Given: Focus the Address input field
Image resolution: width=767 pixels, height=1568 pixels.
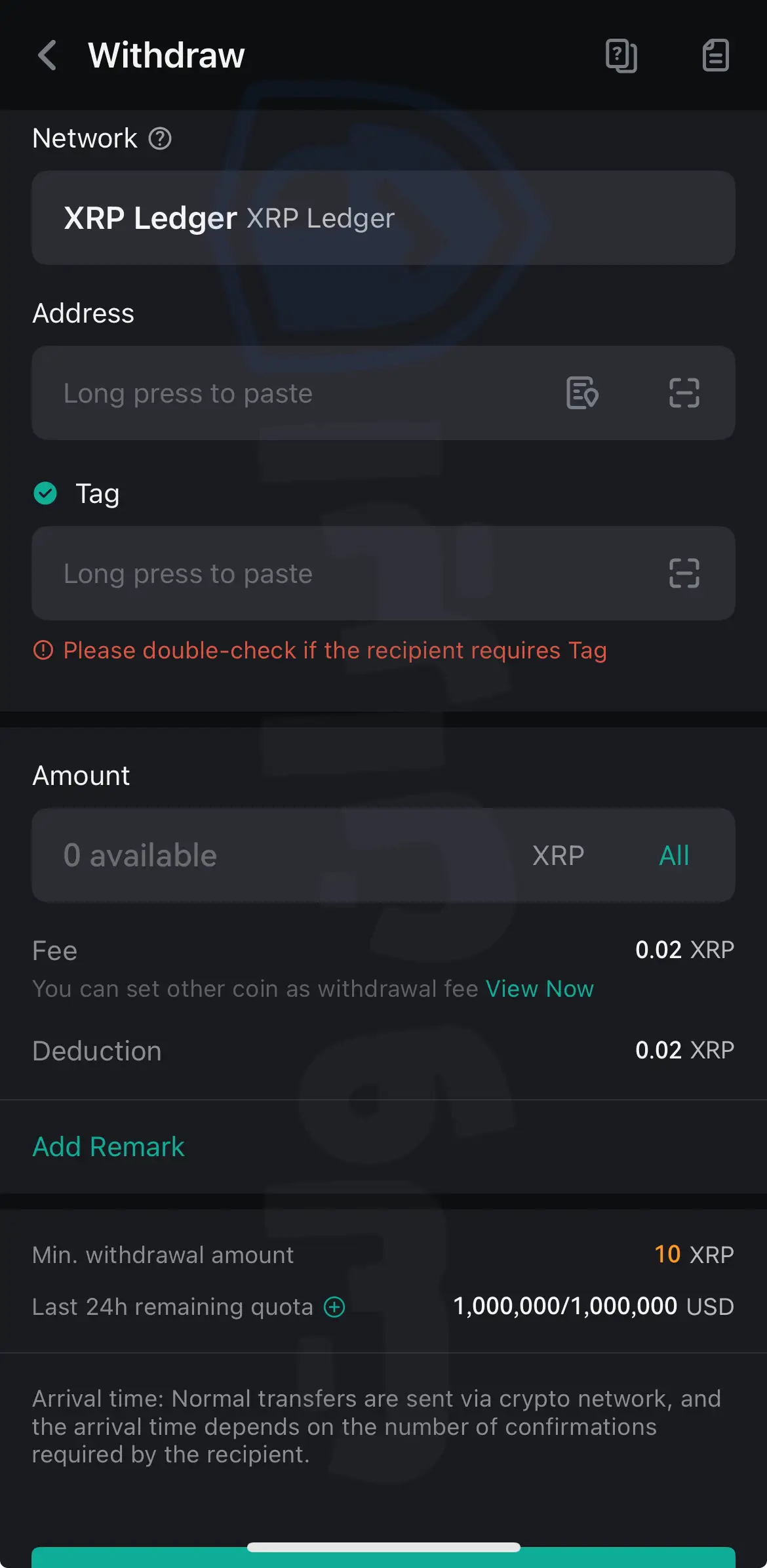Looking at the screenshot, I should click(x=295, y=393).
